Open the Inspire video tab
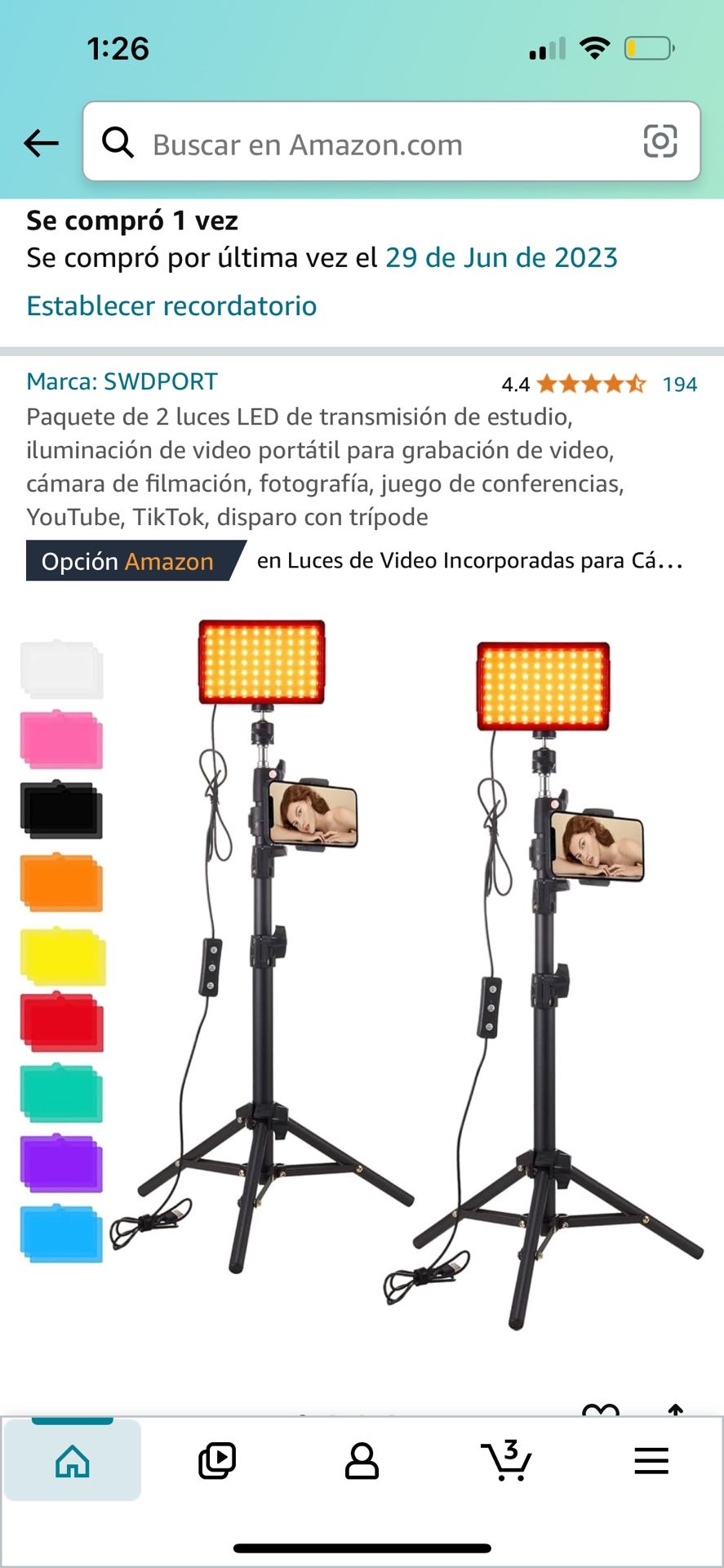The width and height of the screenshot is (724, 1568). coord(217,1461)
